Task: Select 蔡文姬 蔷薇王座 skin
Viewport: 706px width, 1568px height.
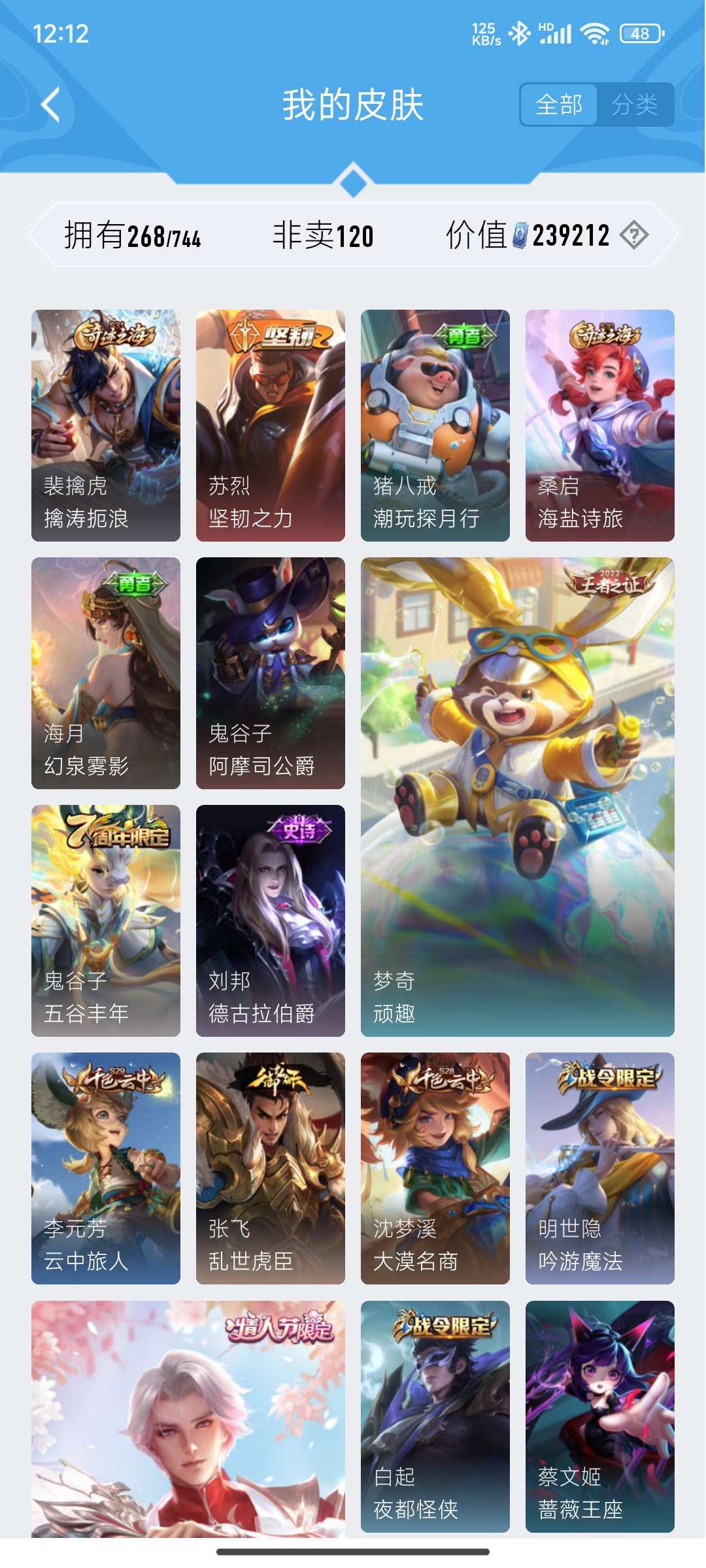Action: [x=600, y=1416]
